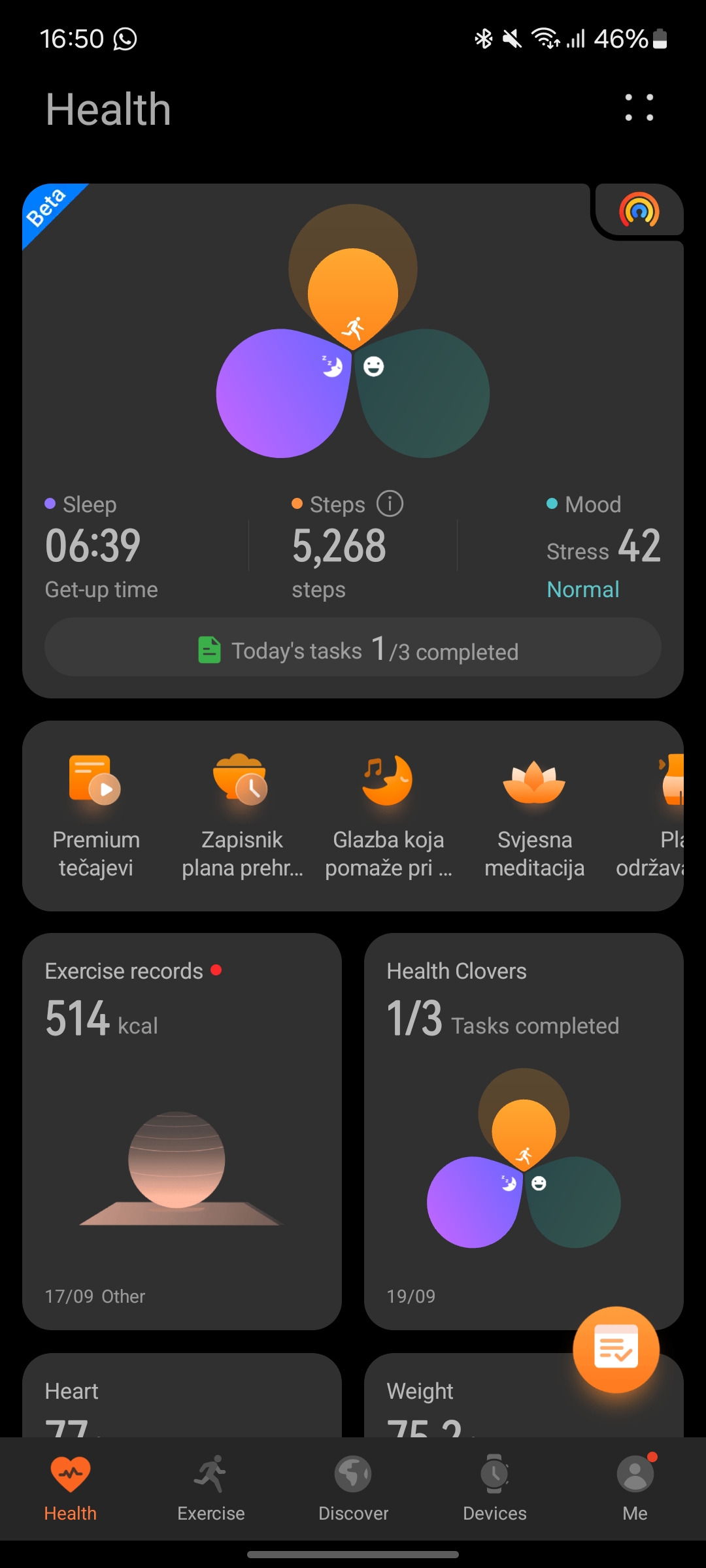Image resolution: width=706 pixels, height=1568 pixels.
Task: Tap the orange floating checklist button
Action: tap(616, 1350)
